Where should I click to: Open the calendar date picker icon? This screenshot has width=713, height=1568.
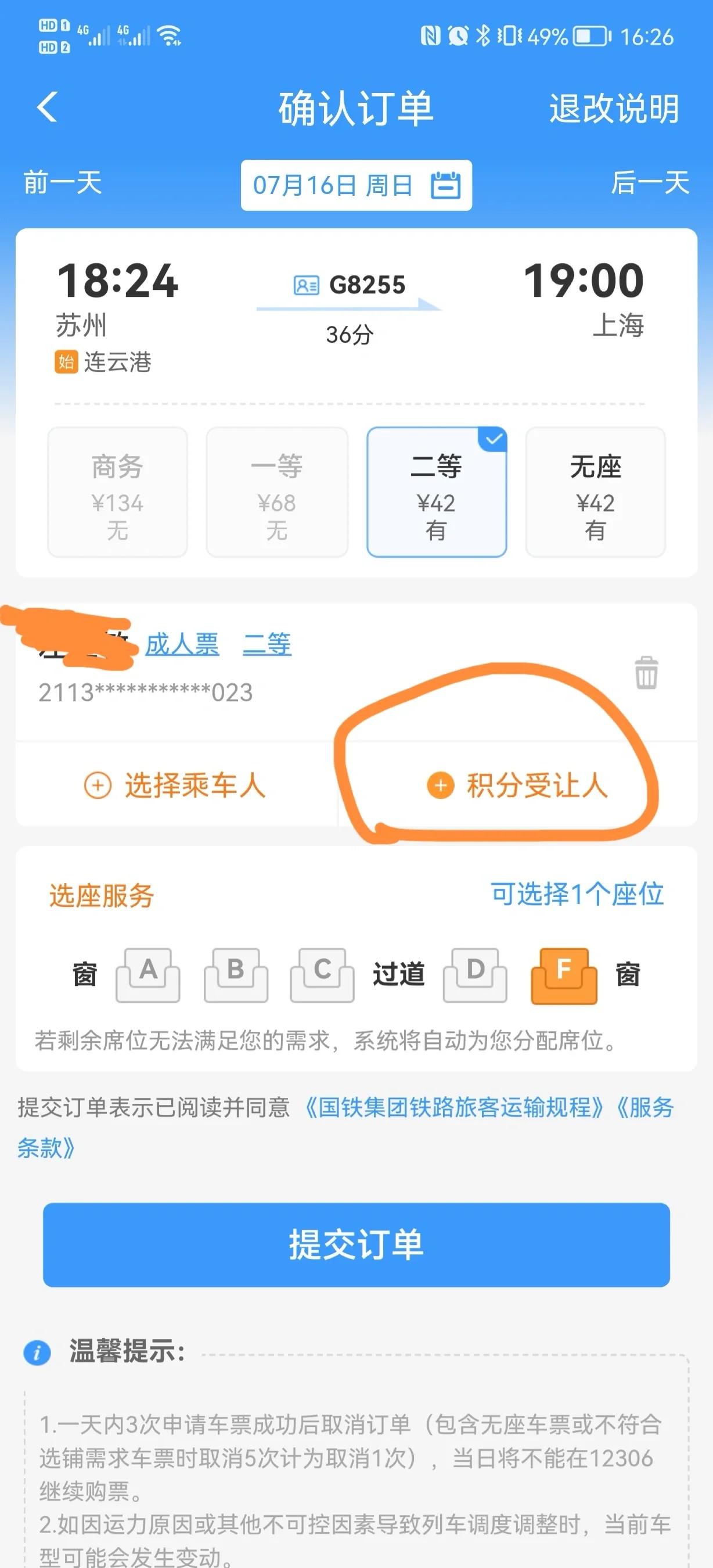coord(446,186)
